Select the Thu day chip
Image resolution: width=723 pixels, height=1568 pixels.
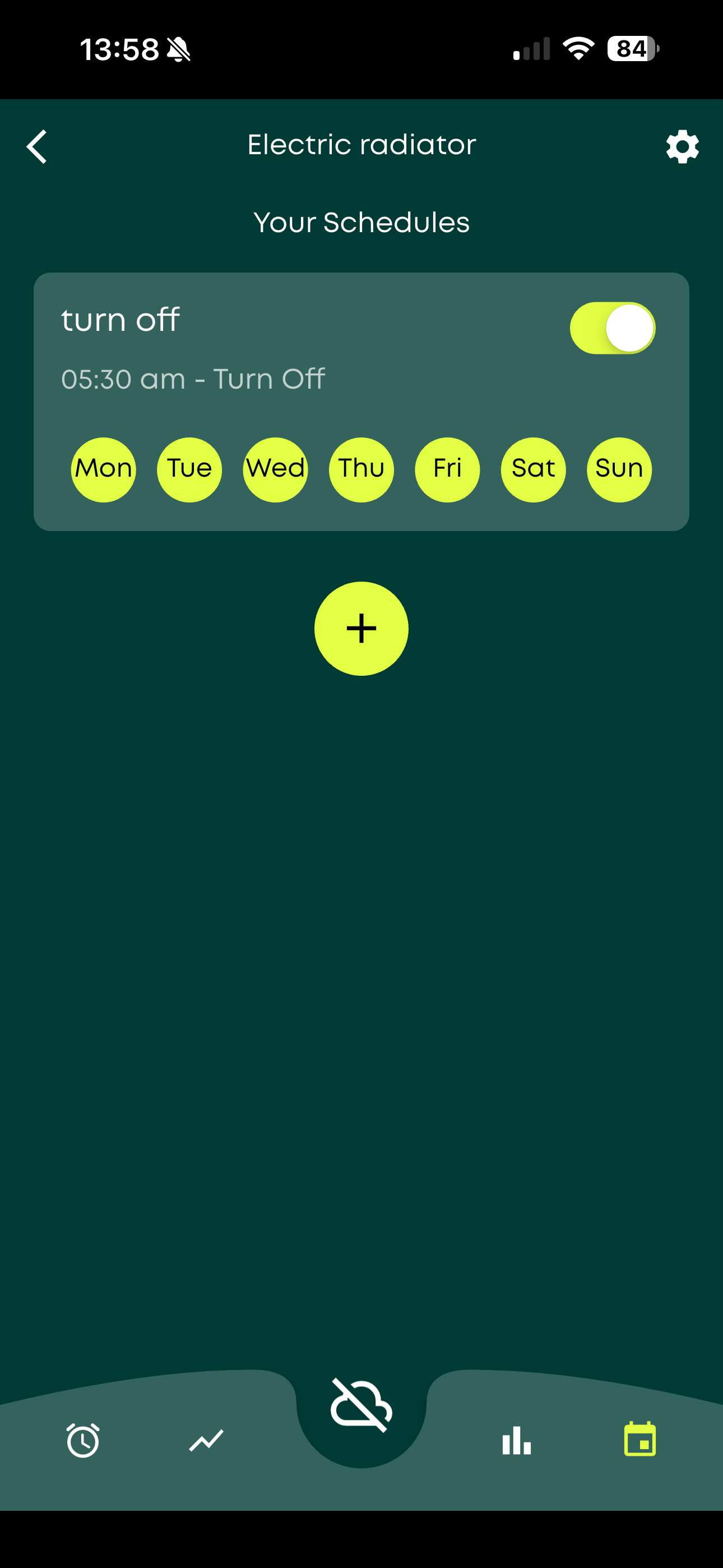(x=361, y=469)
